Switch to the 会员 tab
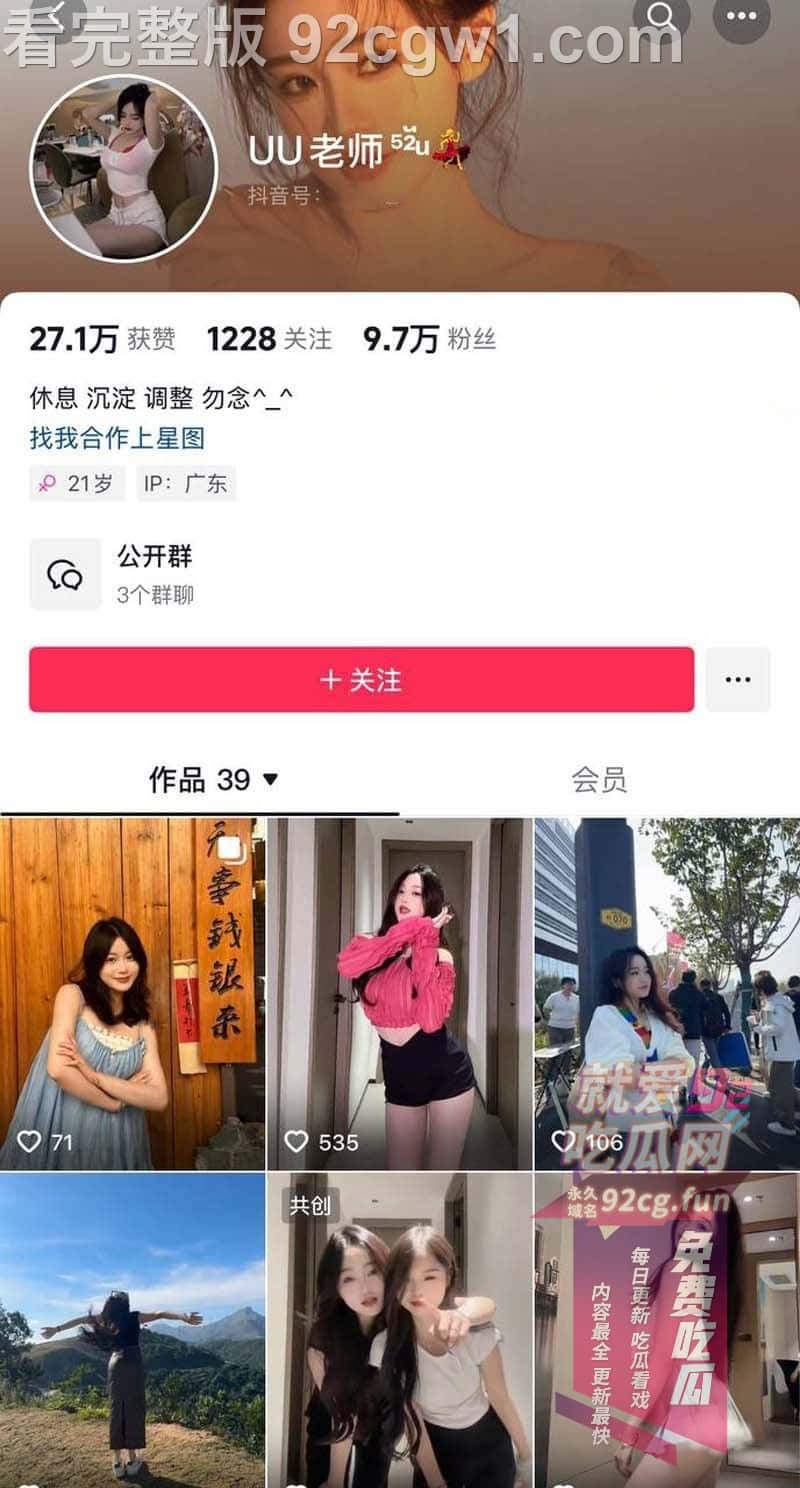 click(x=599, y=780)
